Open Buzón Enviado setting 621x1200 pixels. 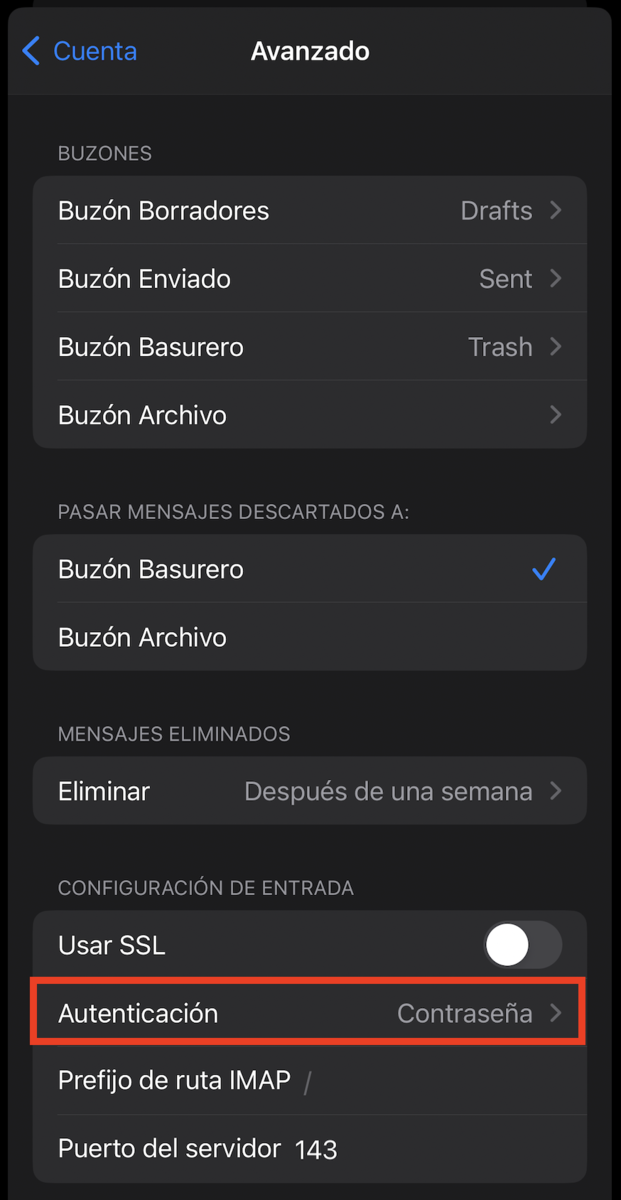click(x=309, y=279)
